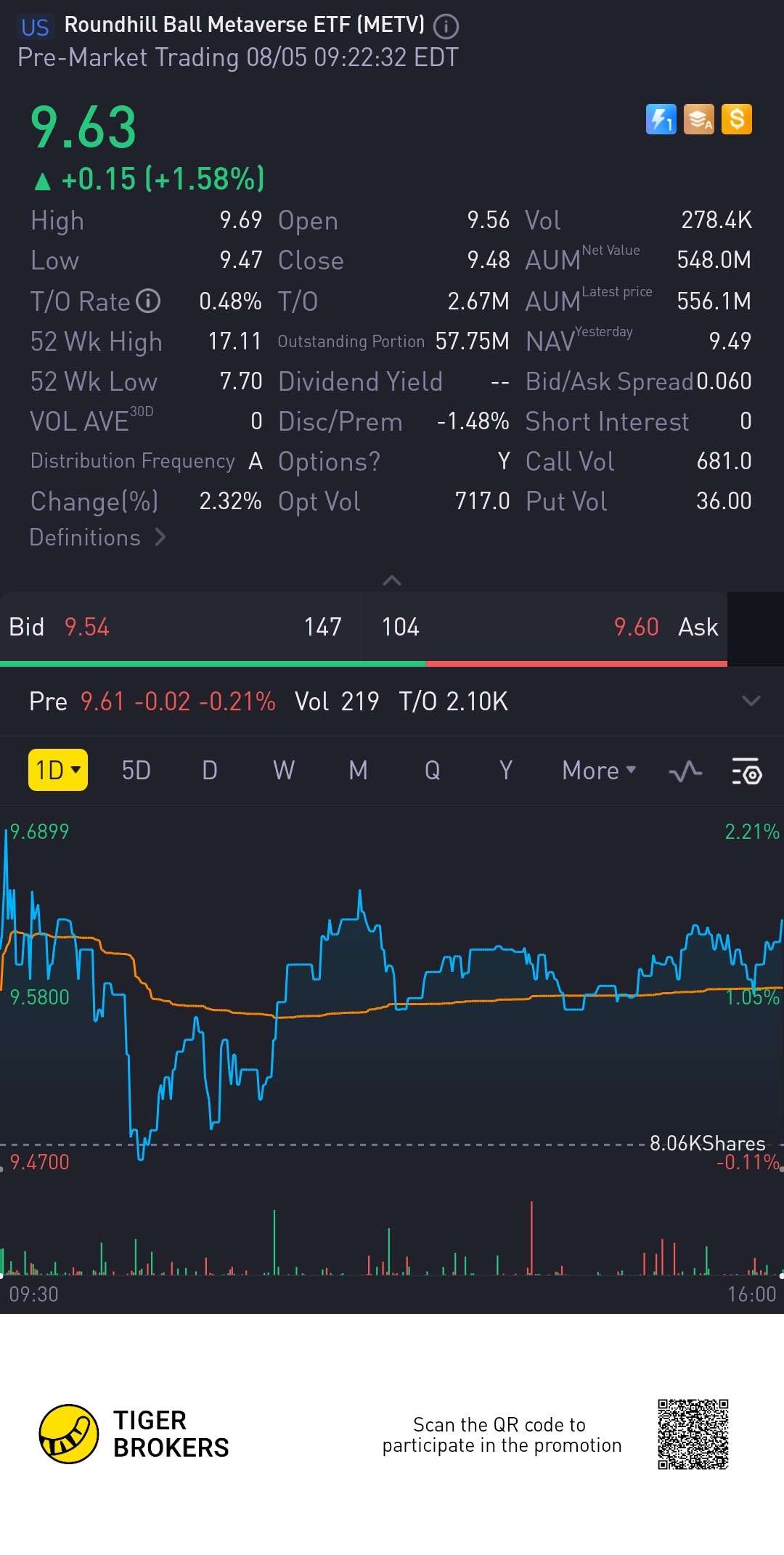The width and height of the screenshot is (784, 1555).
Task: Open the More chart intervals dropdown
Action: coord(599,770)
